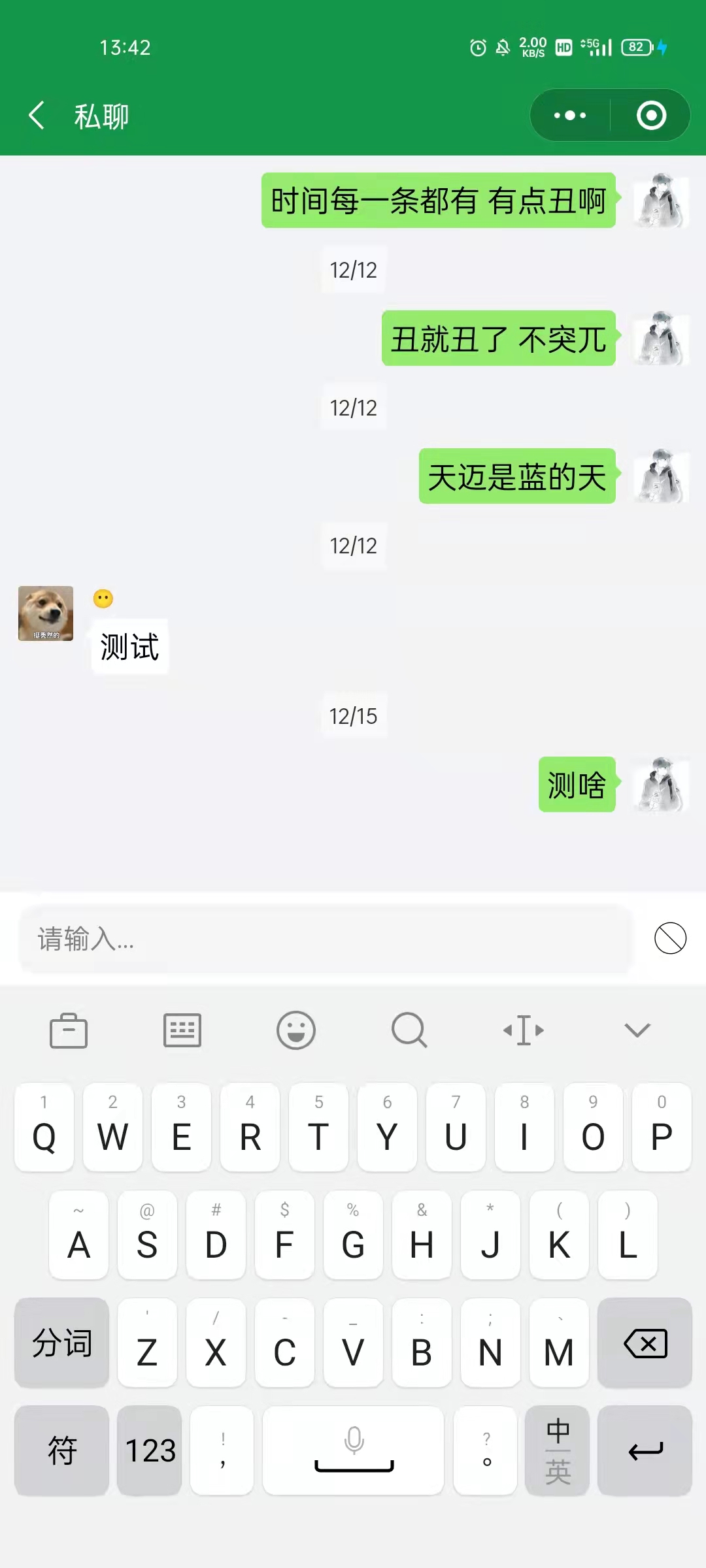The height and width of the screenshot is (1568, 706).
Task: Tap the back arrow to leave 私聊
Action: (x=36, y=114)
